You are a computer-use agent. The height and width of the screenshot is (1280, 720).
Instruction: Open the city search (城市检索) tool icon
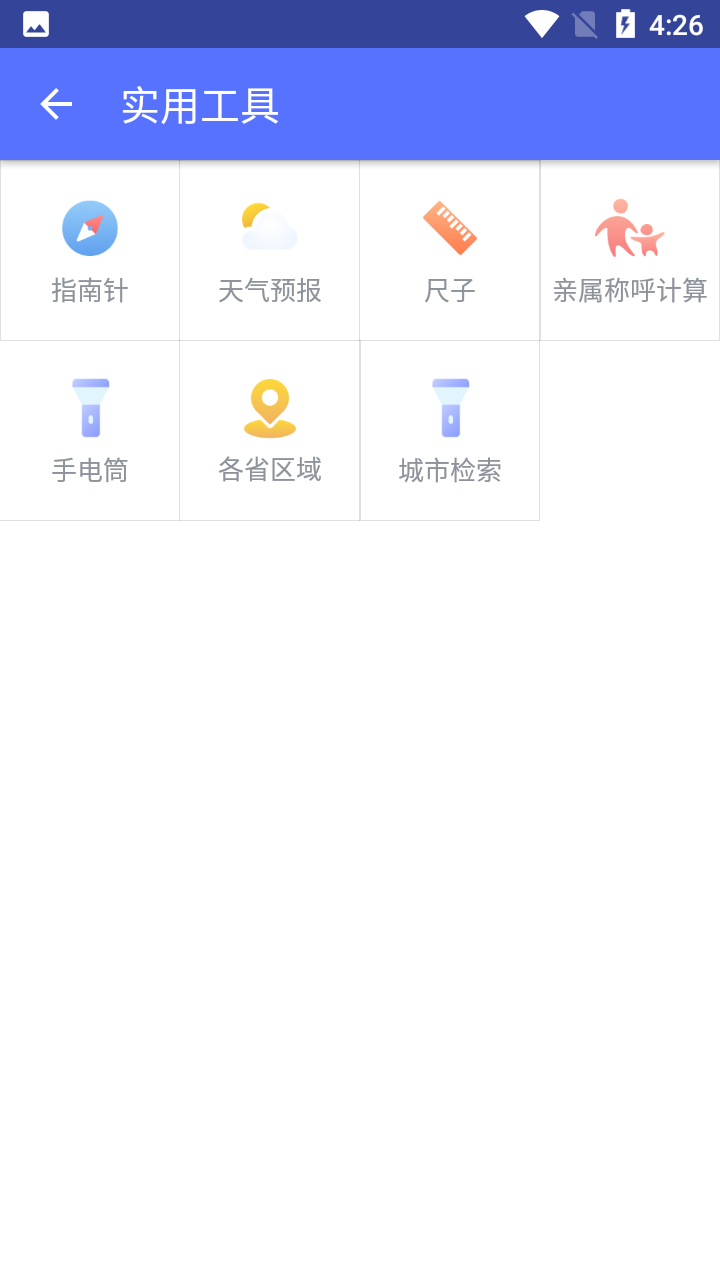[449, 407]
